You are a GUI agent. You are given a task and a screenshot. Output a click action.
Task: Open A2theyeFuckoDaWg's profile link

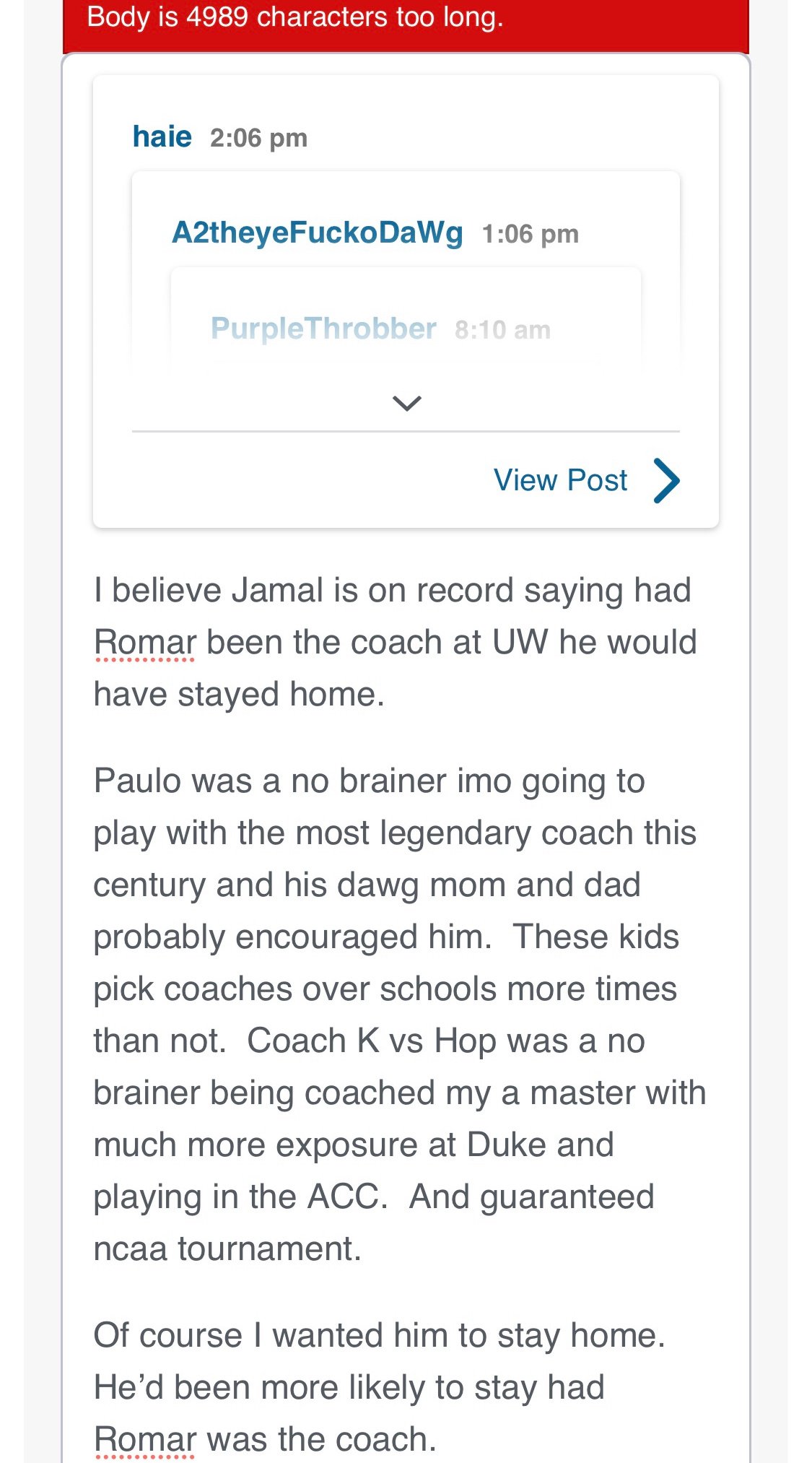(317, 233)
